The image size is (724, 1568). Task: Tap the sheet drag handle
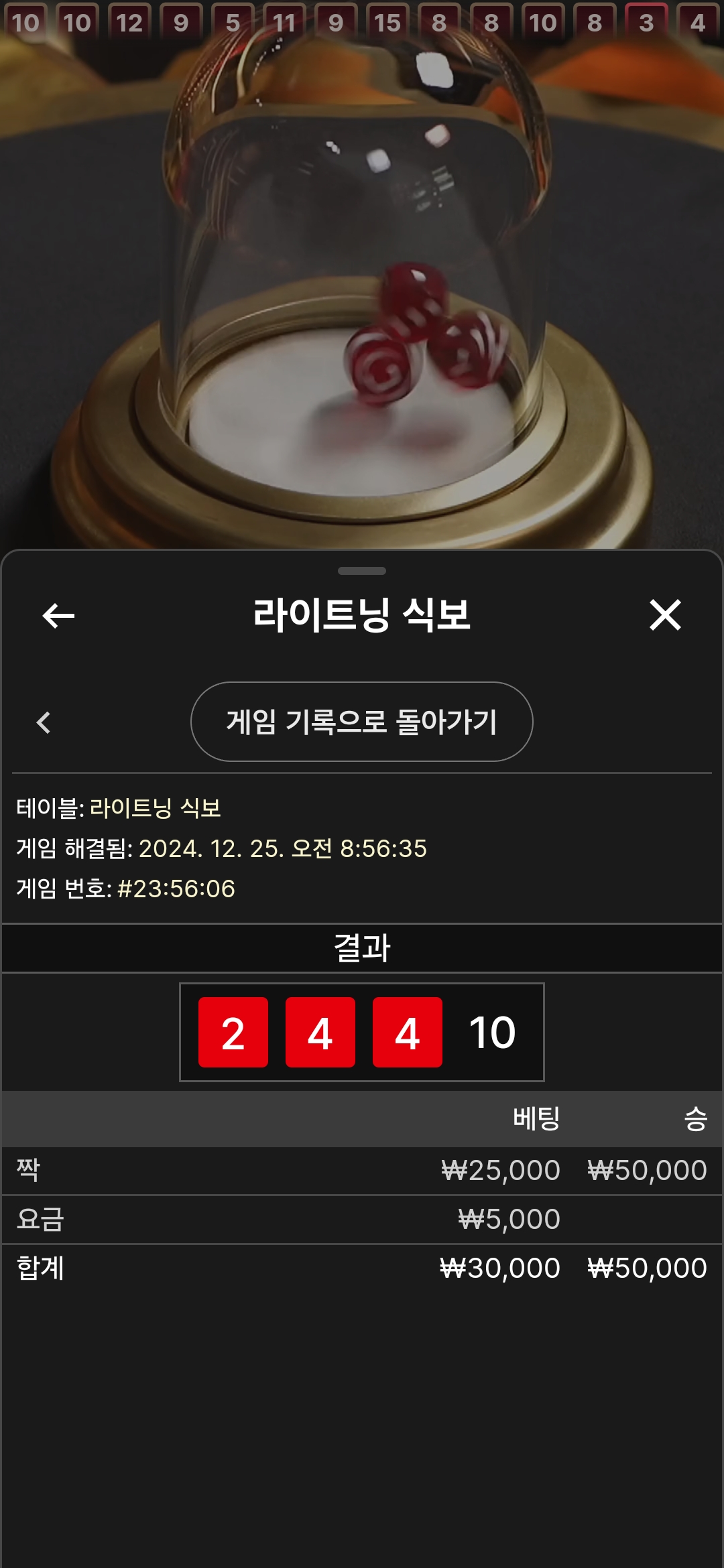click(x=362, y=571)
